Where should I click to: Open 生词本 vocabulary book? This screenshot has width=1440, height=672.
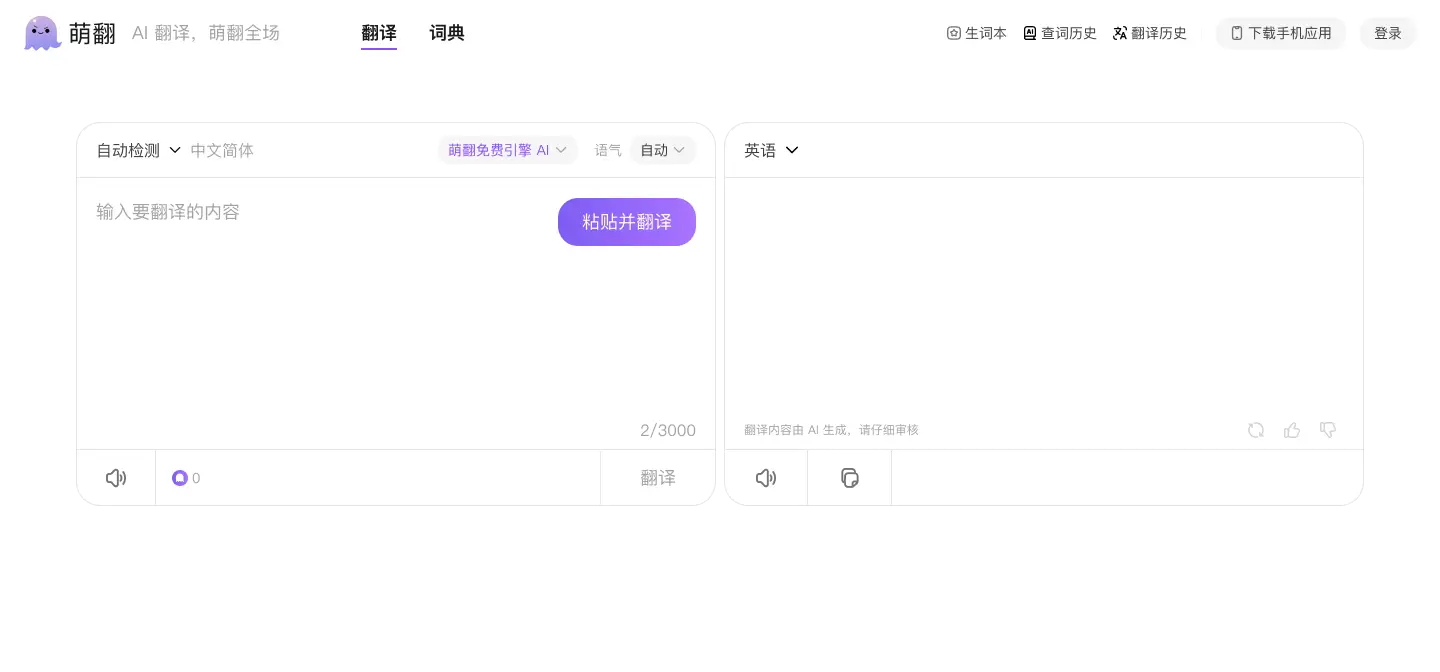[976, 33]
